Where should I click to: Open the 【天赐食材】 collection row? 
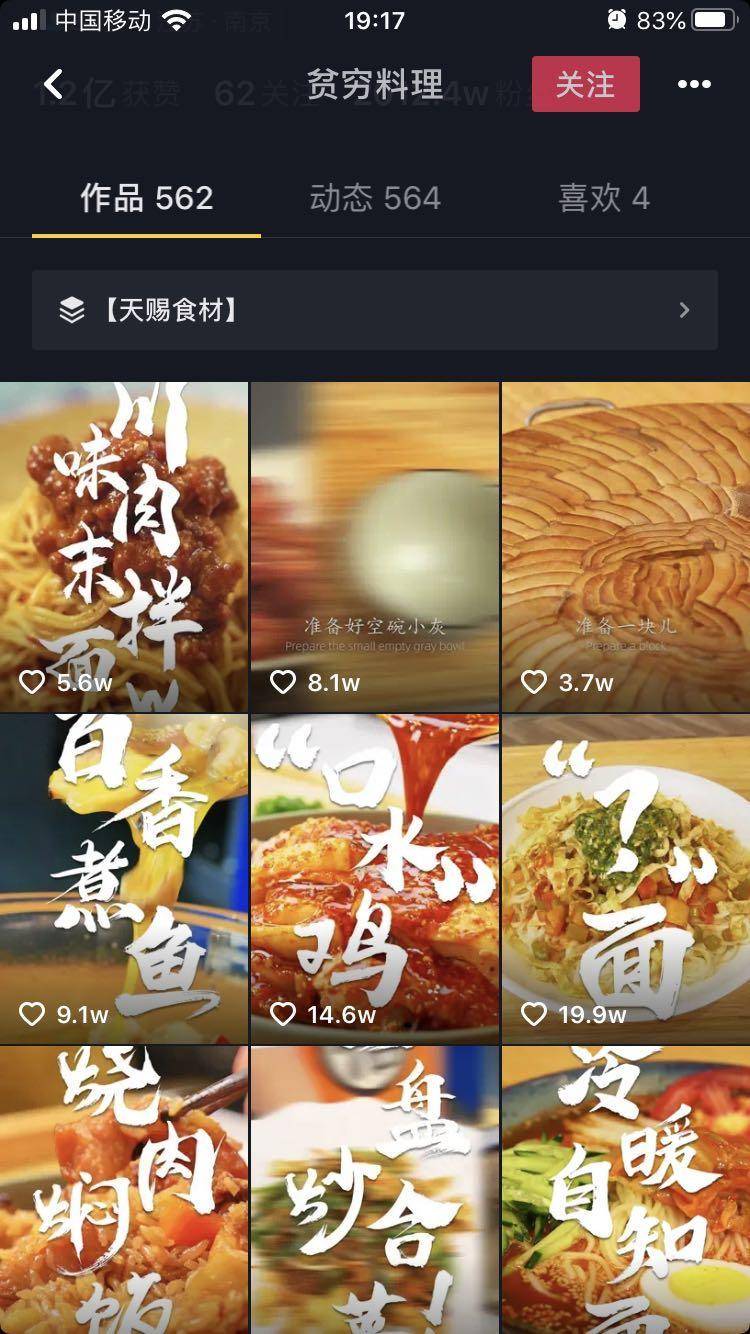(x=375, y=310)
